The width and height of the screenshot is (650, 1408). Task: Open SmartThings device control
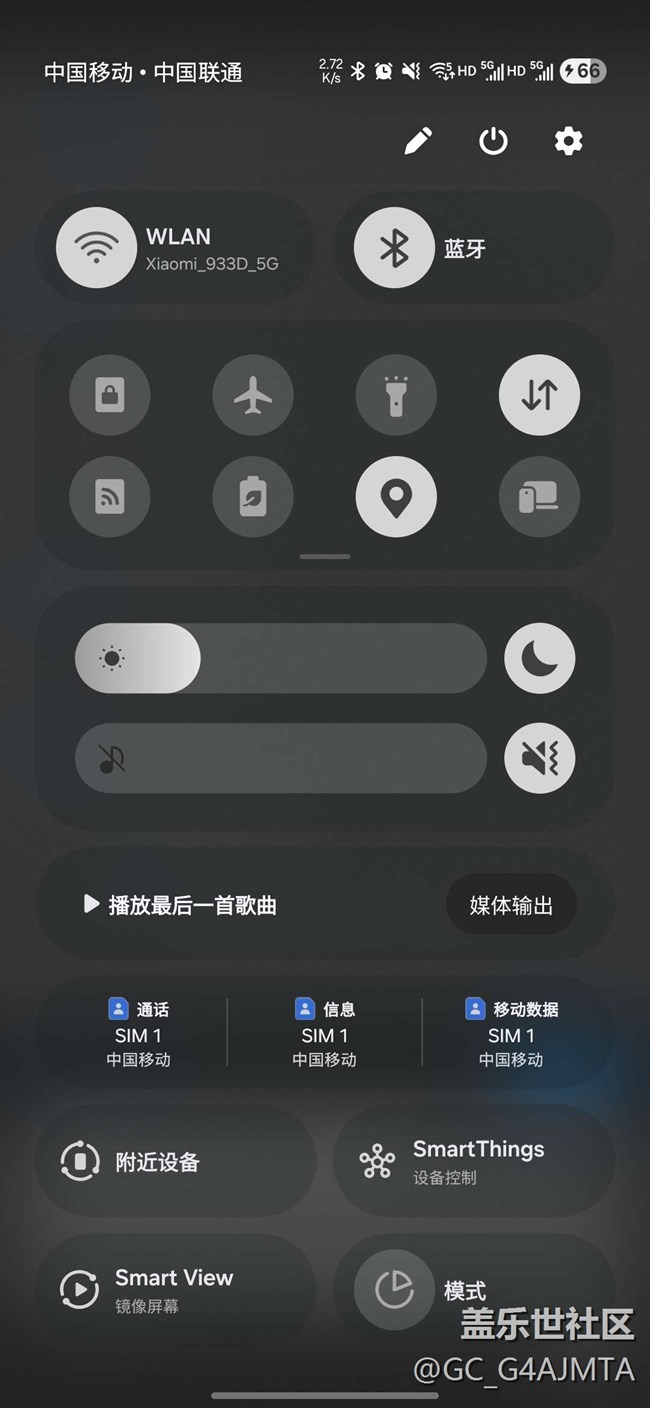tap(474, 1162)
